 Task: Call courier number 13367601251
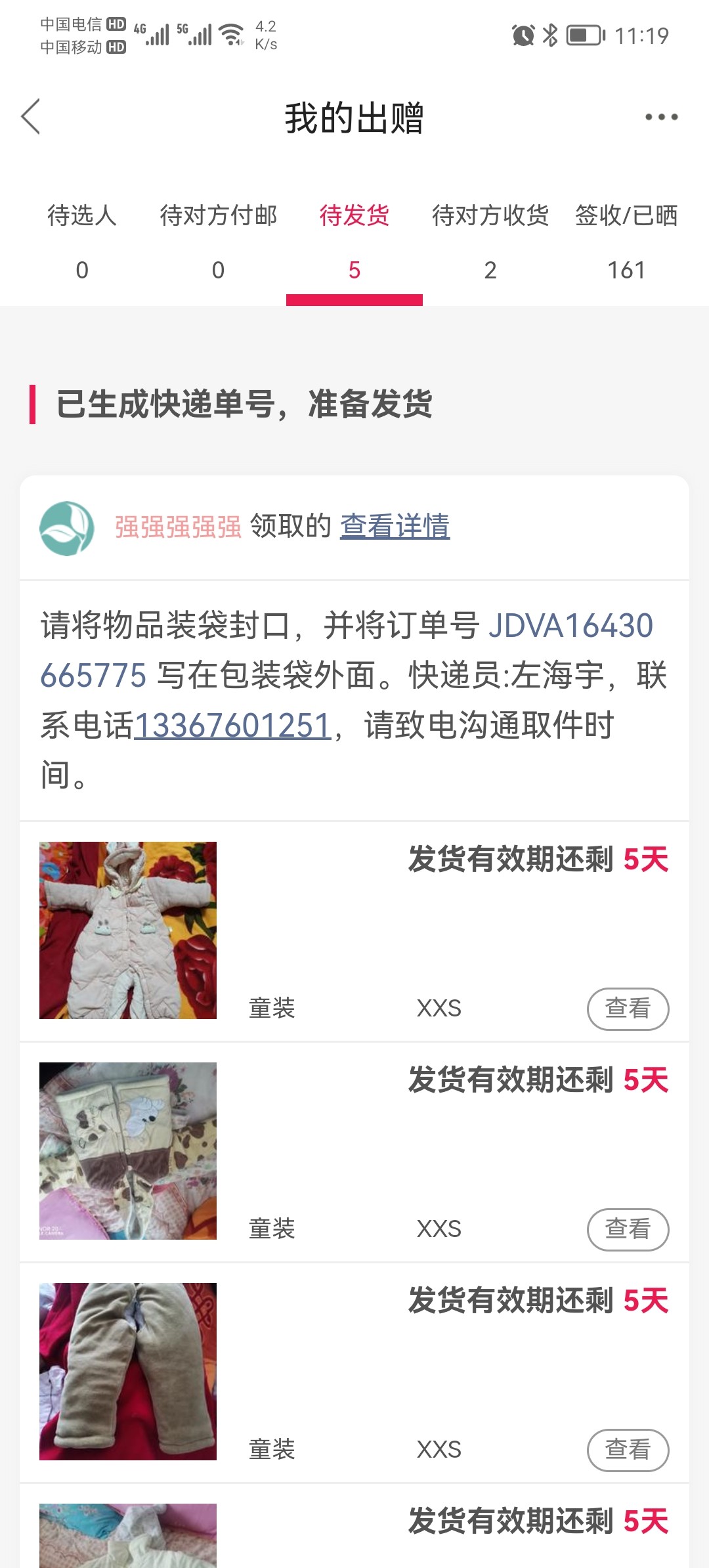[232, 726]
